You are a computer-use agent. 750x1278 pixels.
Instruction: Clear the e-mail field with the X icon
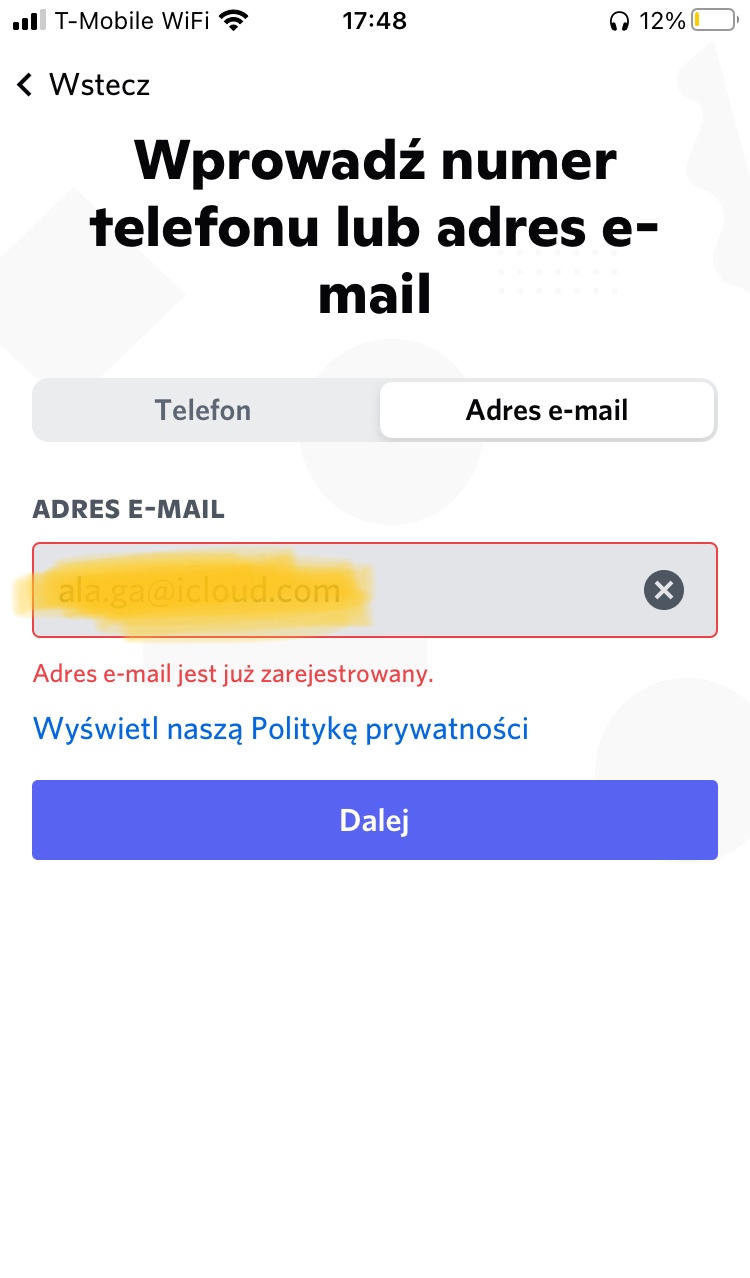[x=664, y=590]
